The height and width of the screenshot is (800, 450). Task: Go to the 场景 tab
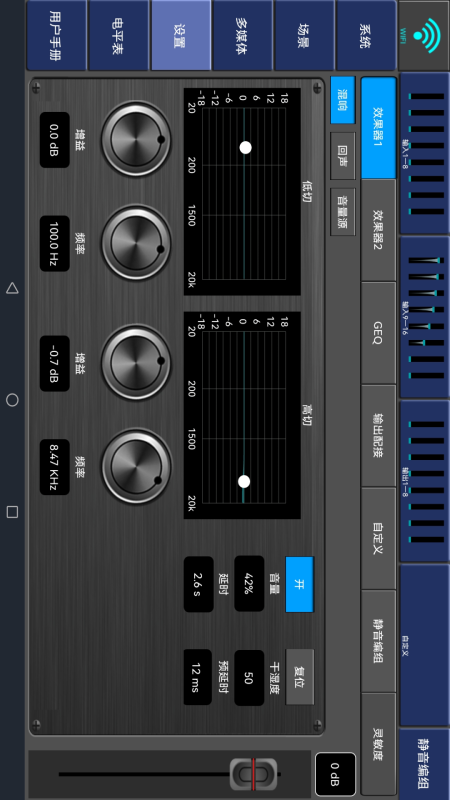(x=305, y=35)
